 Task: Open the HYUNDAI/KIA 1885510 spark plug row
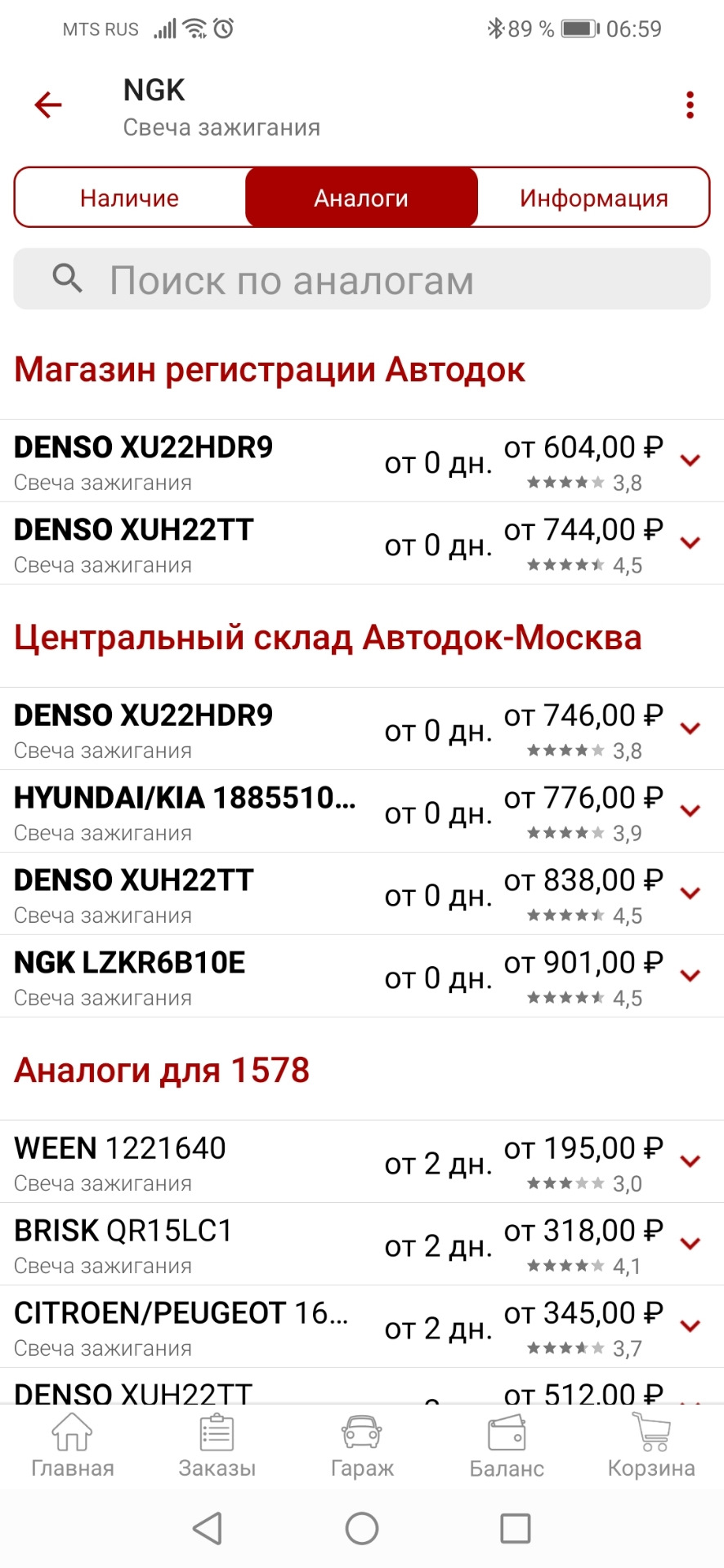coord(185,812)
